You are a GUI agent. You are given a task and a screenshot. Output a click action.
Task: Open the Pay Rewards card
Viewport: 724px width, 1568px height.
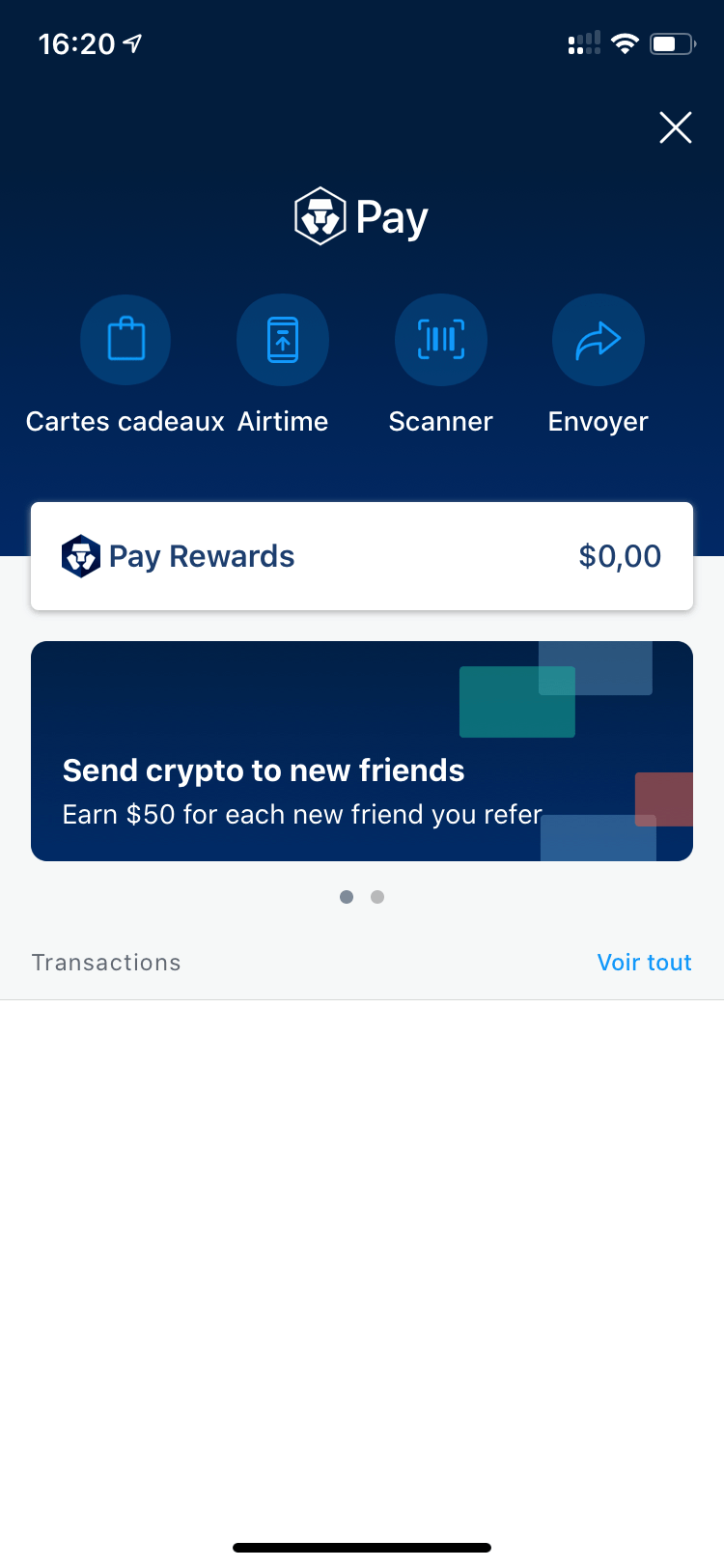click(362, 556)
